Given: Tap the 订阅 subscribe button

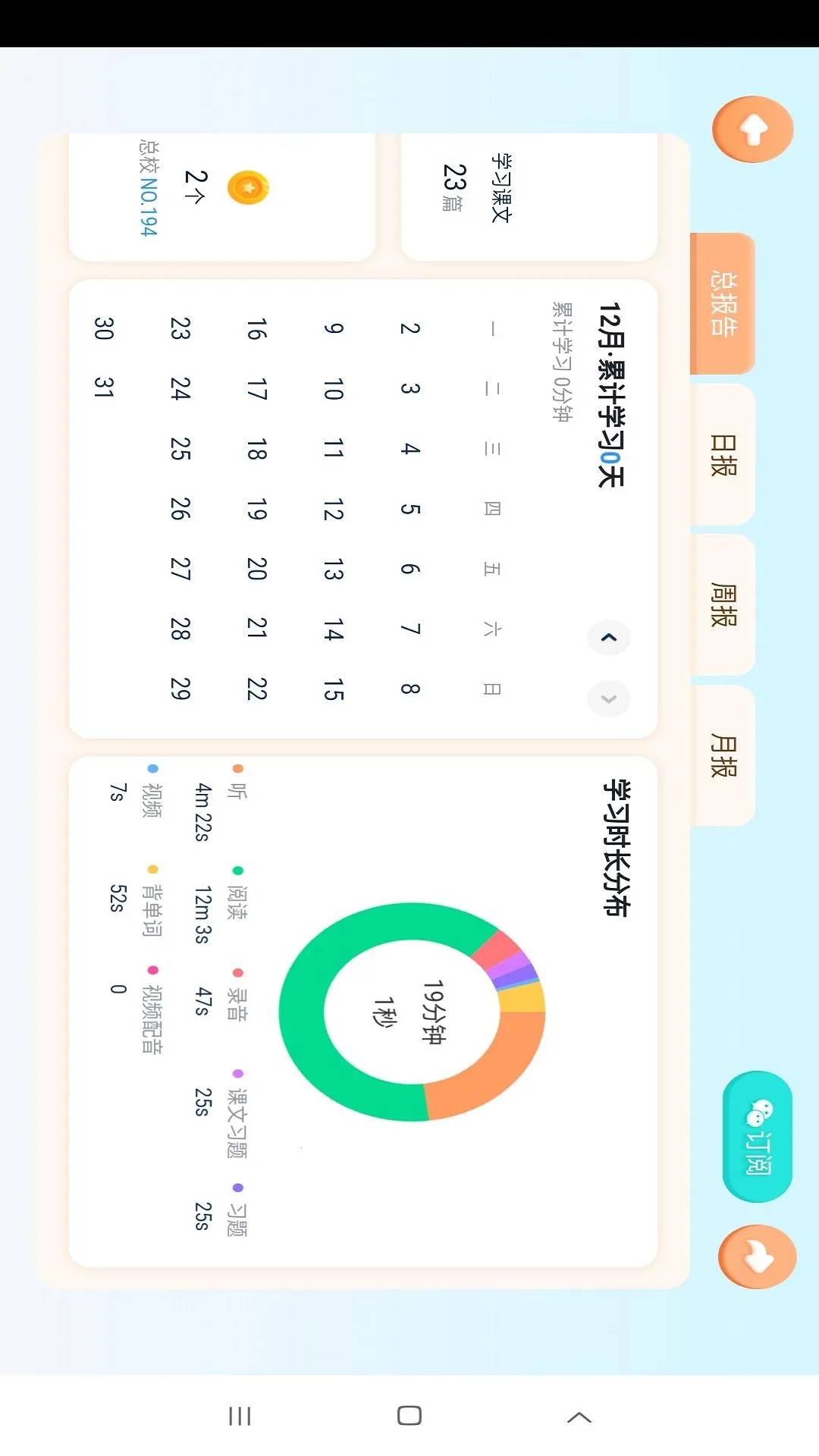Looking at the screenshot, I should 758,1136.
